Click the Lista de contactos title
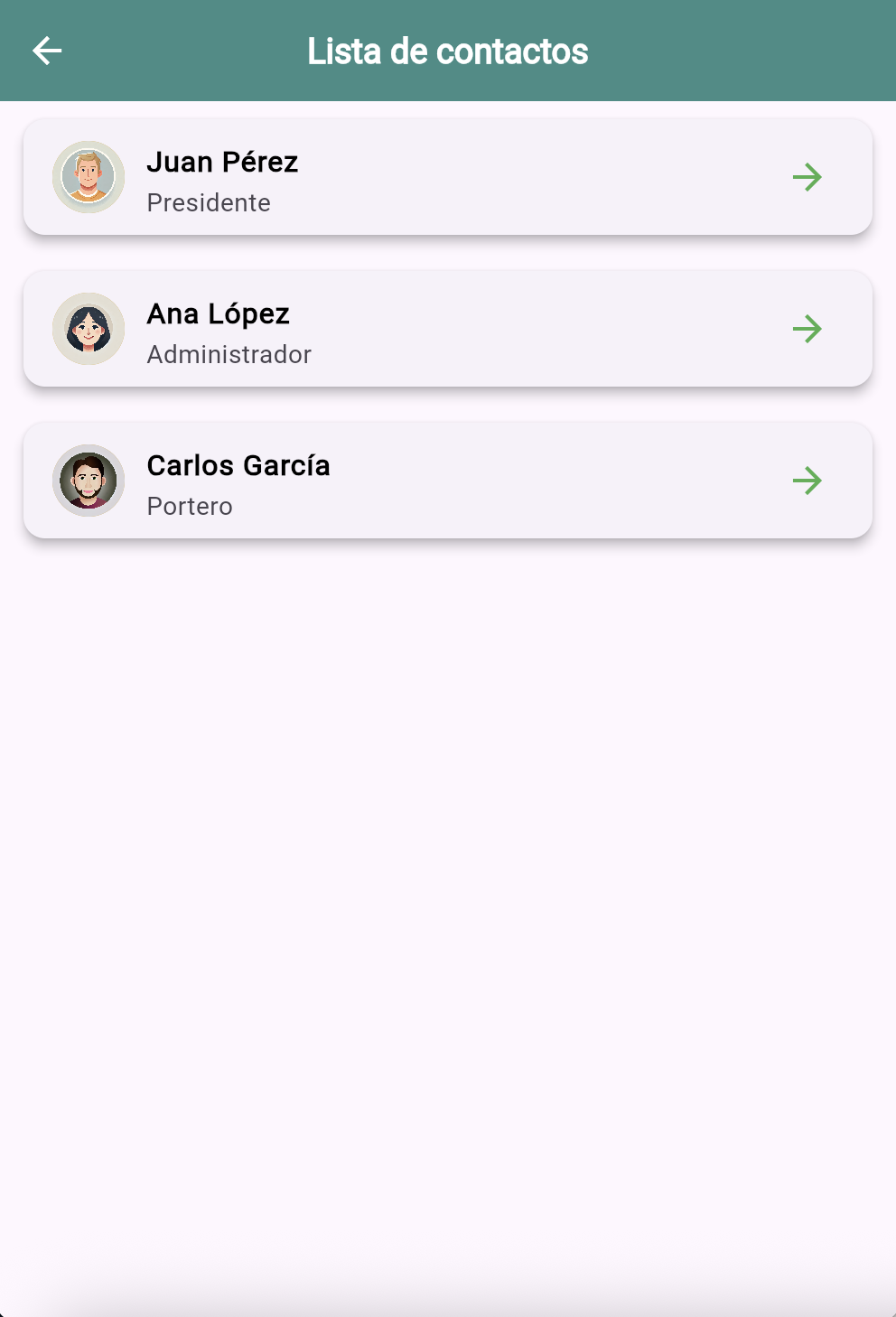 (448, 51)
